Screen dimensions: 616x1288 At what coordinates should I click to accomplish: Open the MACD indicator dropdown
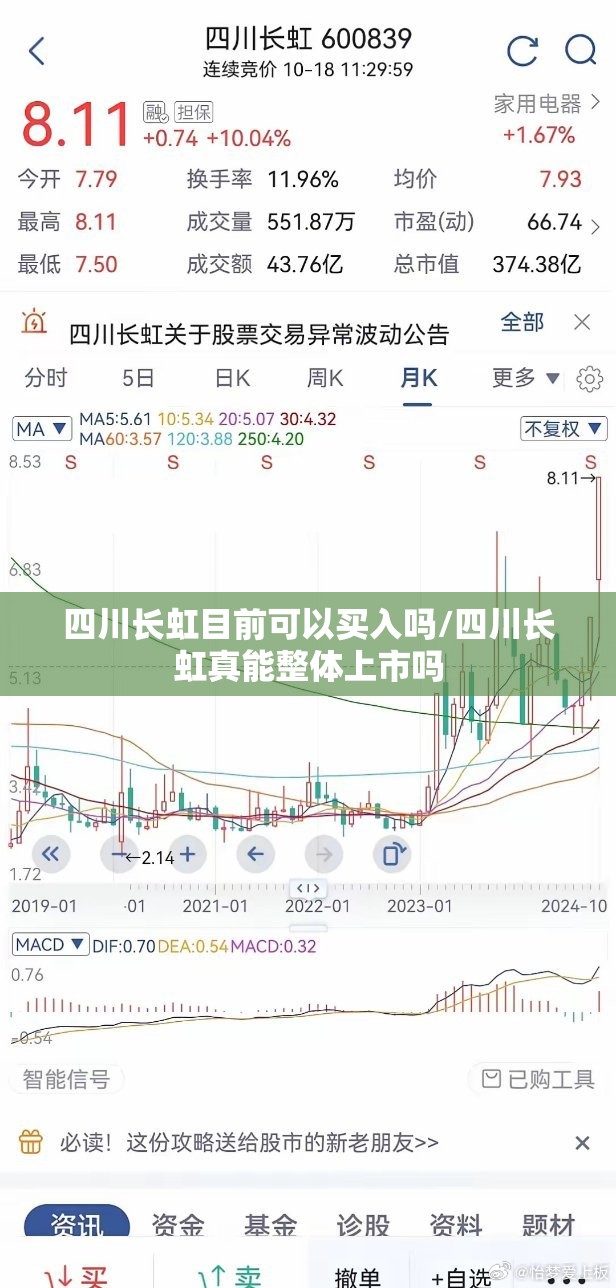[x=50, y=945]
